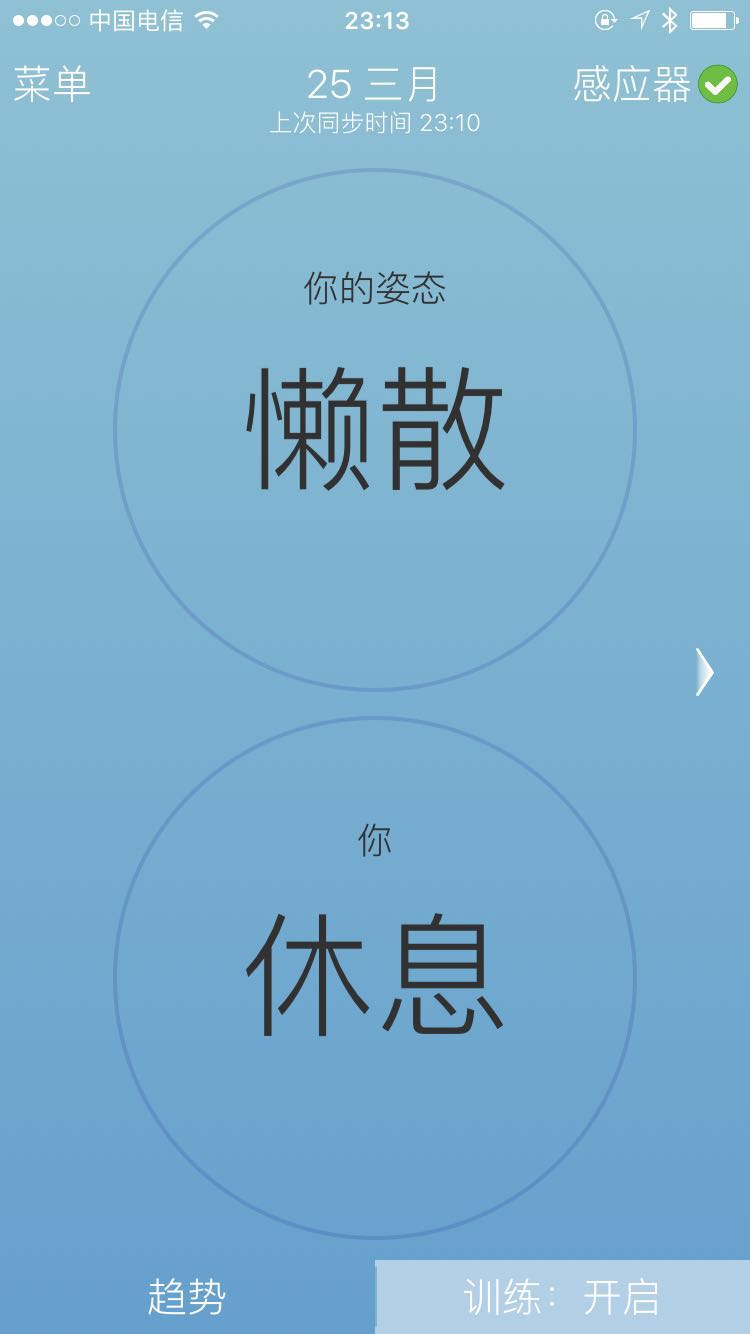
Task: Click the 上次同步时间 23:10 sync text
Action: (x=375, y=123)
